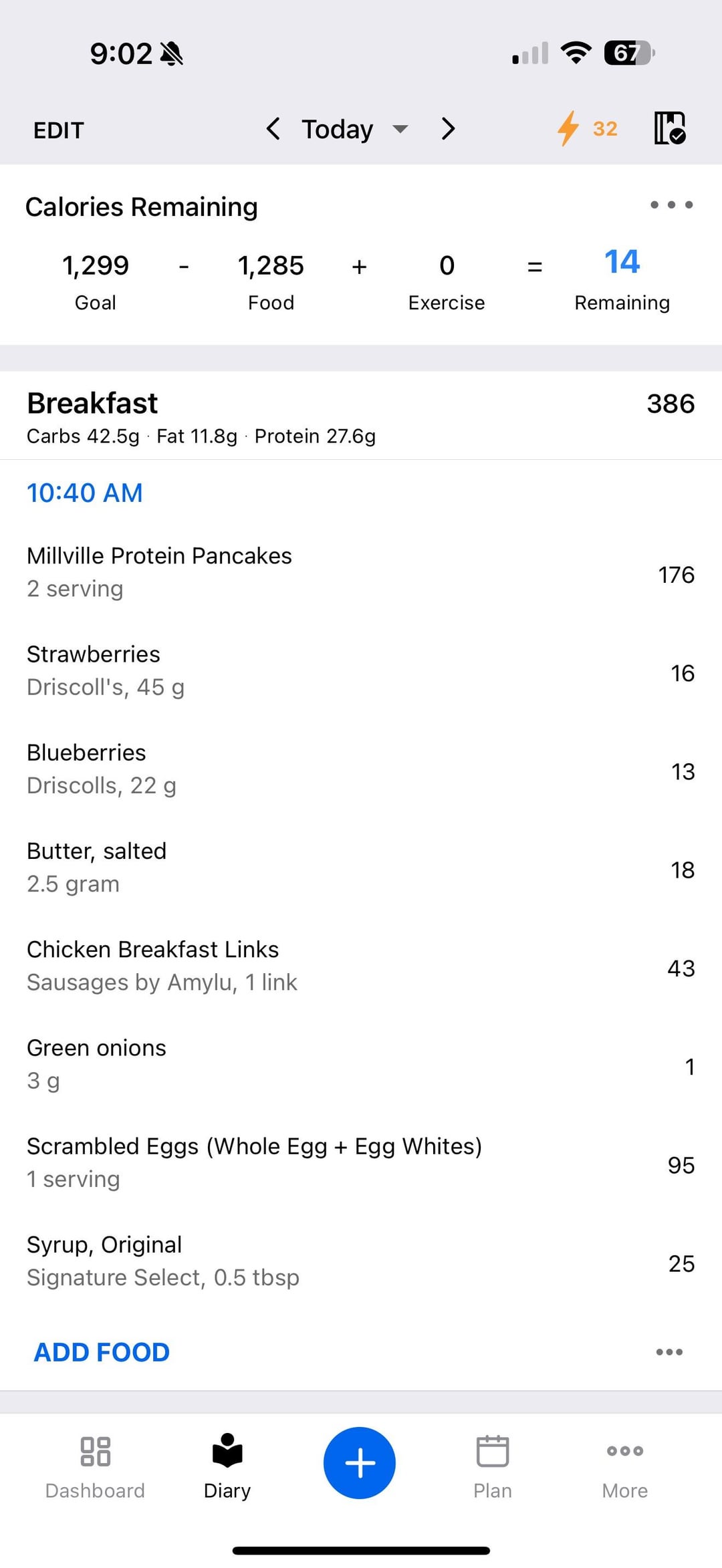
Task: Tap the blue plus button
Action: coord(360,1463)
